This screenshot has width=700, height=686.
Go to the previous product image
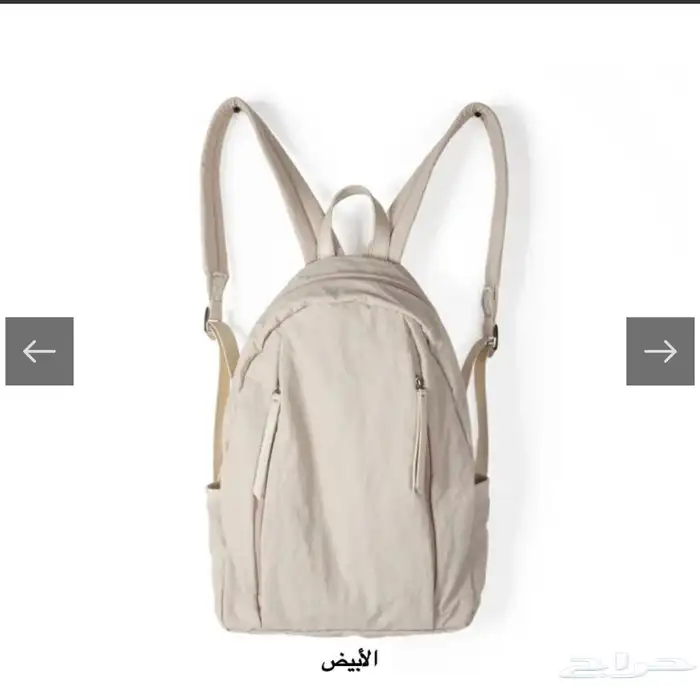pyautogui.click(x=39, y=351)
